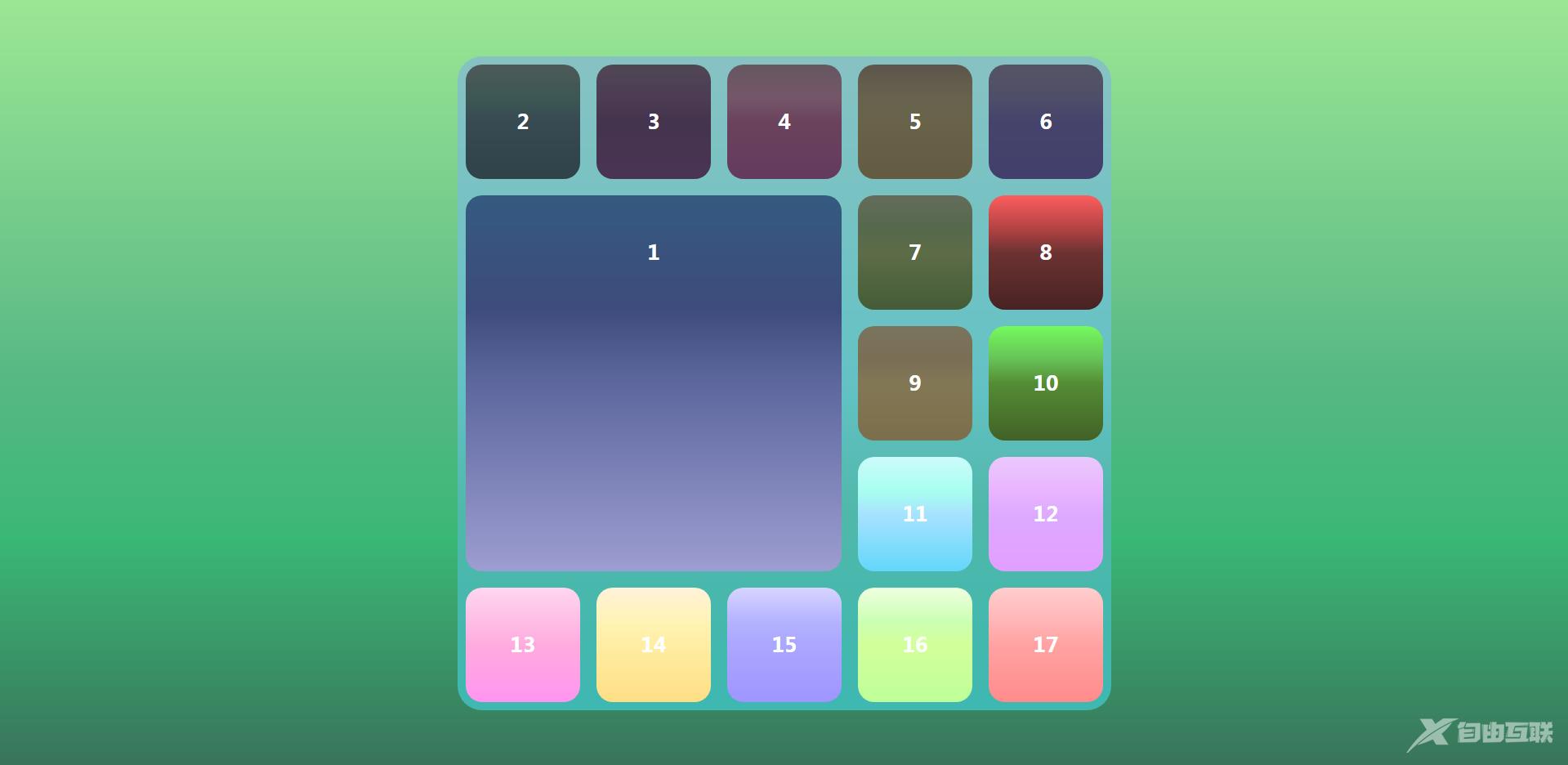Select the tan tile numbered 9
The height and width of the screenshot is (765, 1568).
point(914,383)
